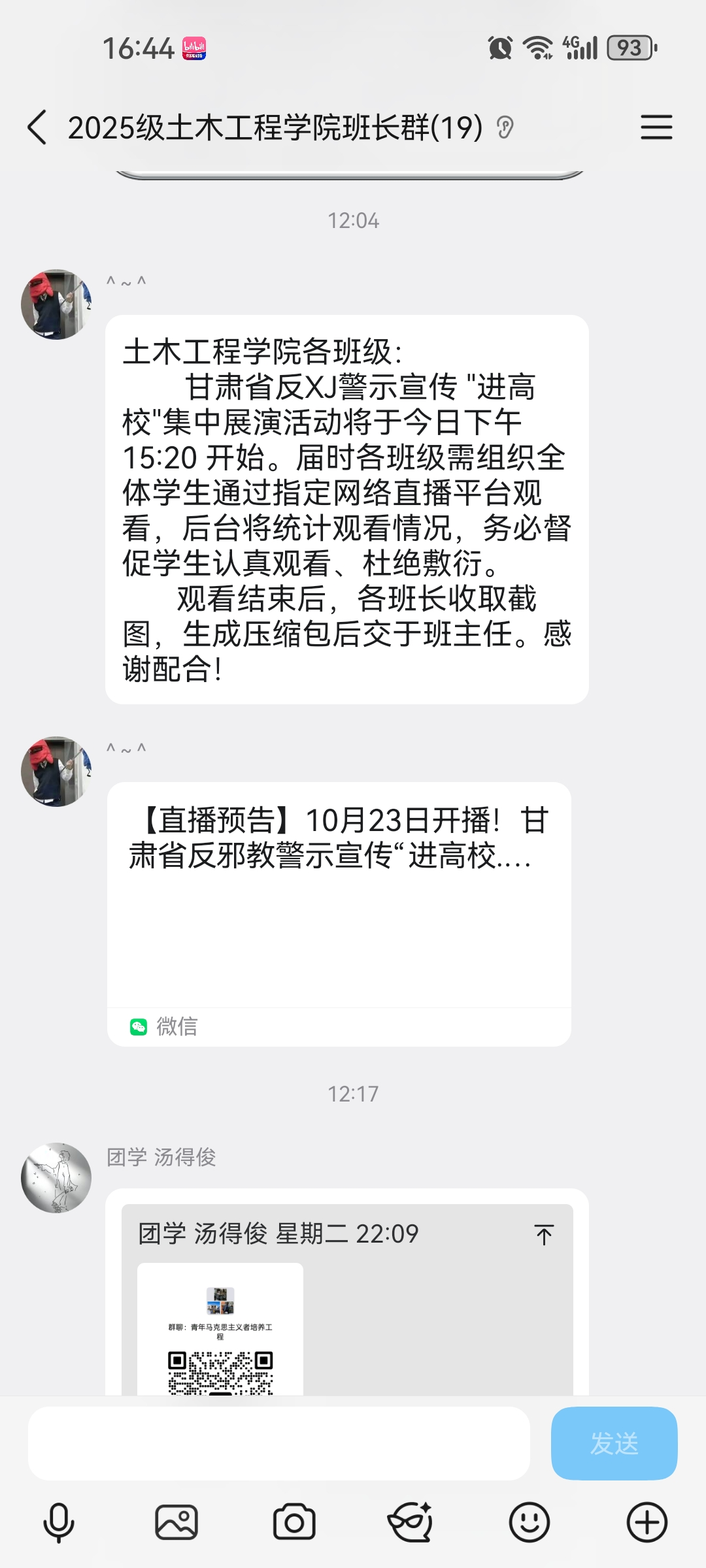
Task: Start a voice message with the microphone
Action: tap(59, 1522)
